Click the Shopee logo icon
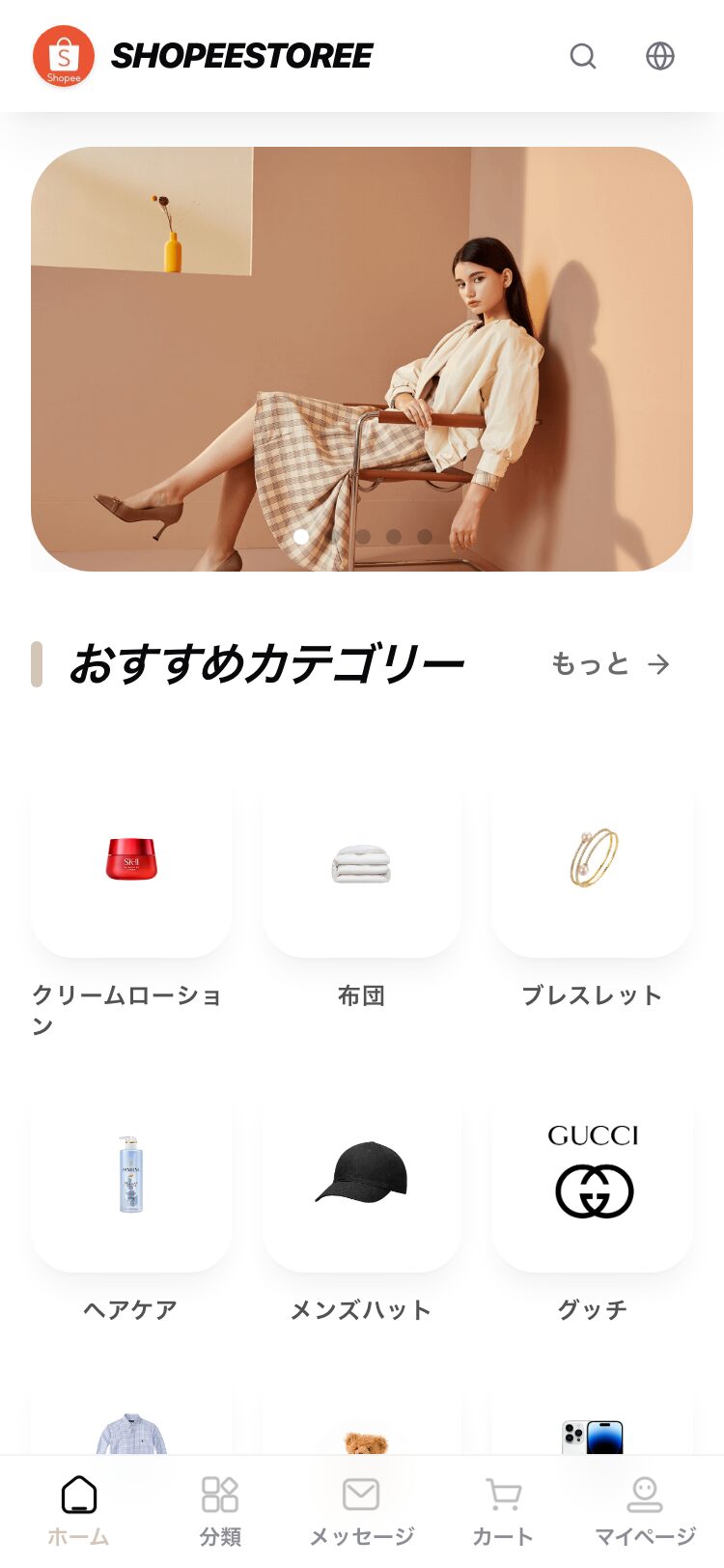Viewport: 724px width, 1568px height. pyautogui.click(x=62, y=56)
